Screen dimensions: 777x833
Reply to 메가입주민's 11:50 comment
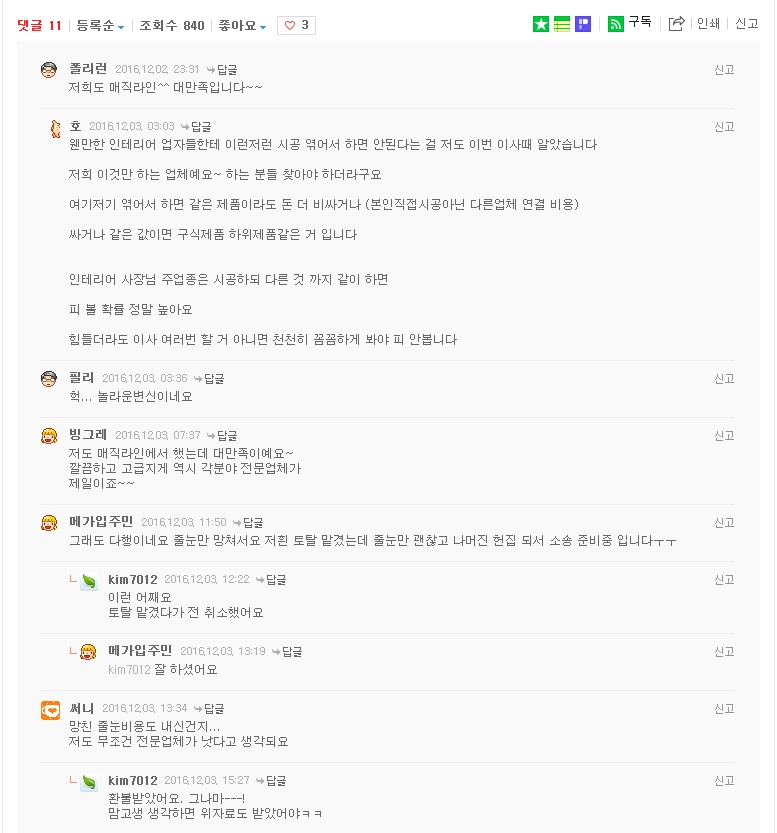[251, 523]
